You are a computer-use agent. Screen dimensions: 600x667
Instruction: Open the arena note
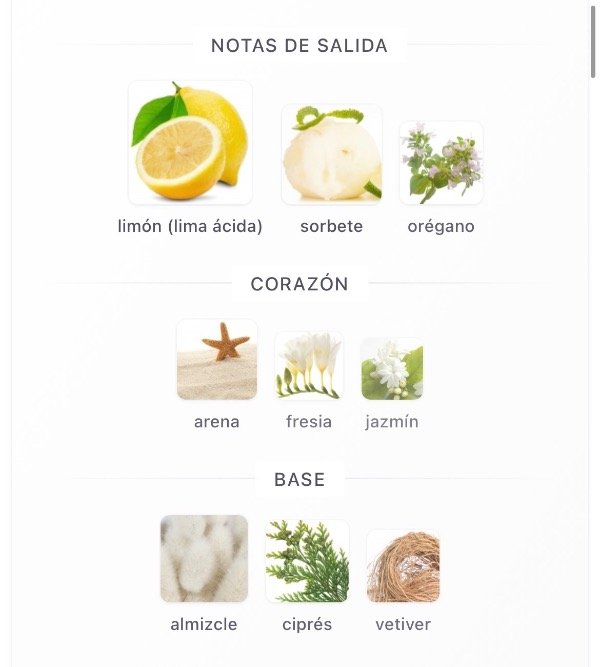(217, 360)
